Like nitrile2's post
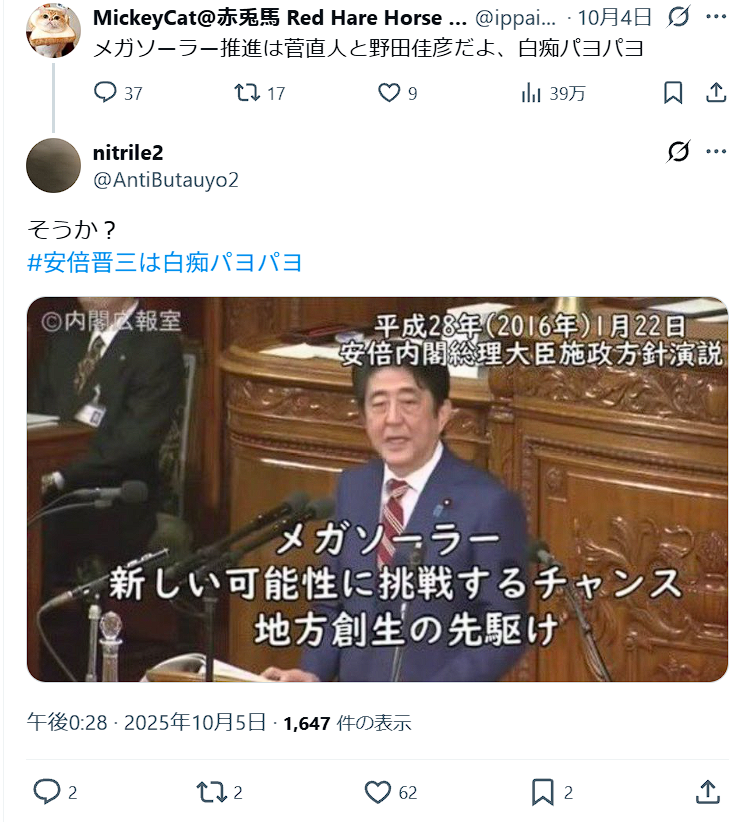Image resolution: width=749 pixels, height=822 pixels. click(377, 792)
